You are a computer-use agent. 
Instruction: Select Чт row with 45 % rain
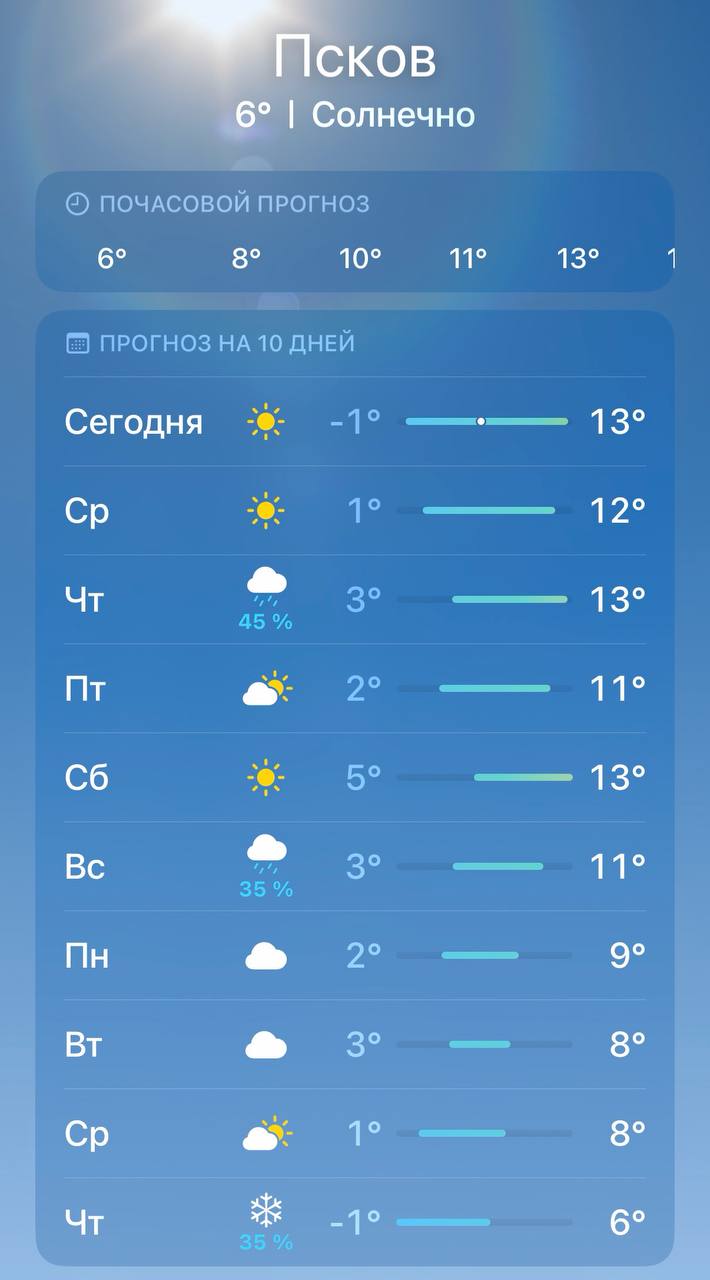coord(355,600)
